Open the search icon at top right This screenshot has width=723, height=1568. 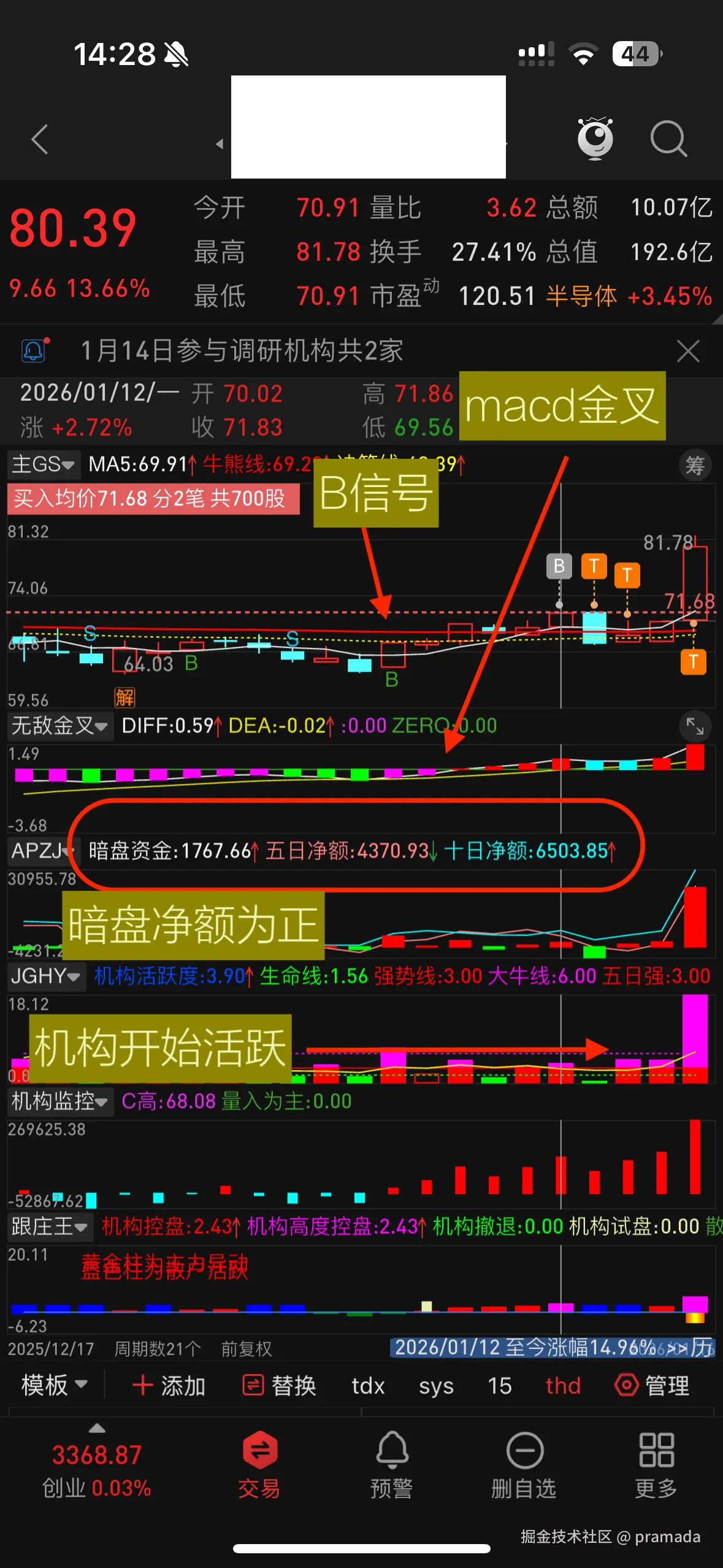pyautogui.click(x=669, y=139)
